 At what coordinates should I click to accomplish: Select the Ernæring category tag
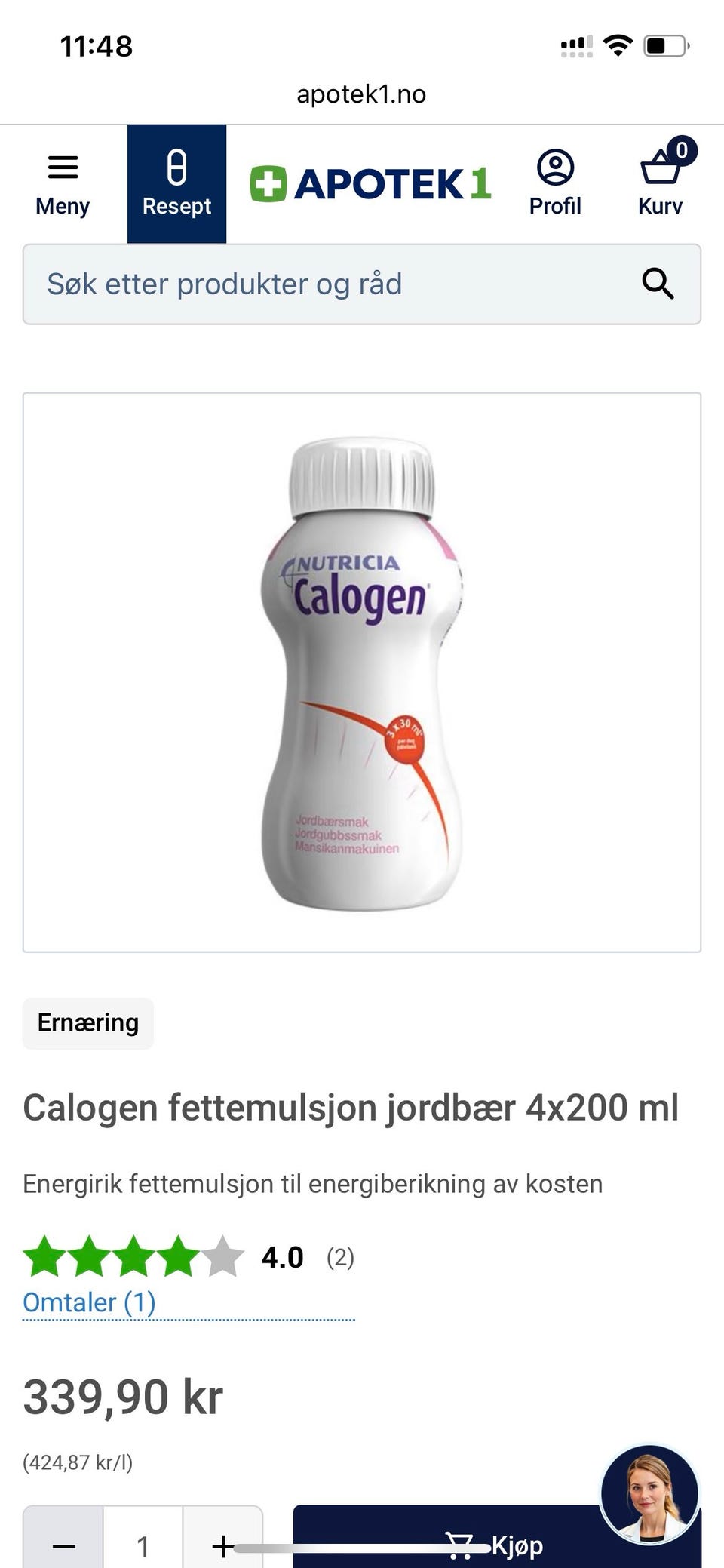point(88,1023)
